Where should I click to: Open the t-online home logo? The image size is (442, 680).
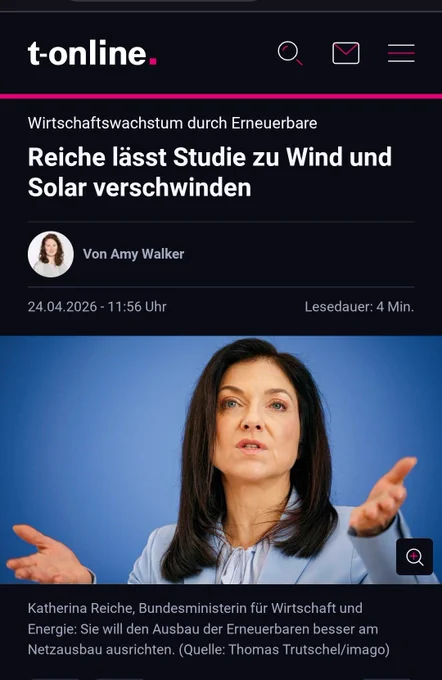(x=92, y=53)
